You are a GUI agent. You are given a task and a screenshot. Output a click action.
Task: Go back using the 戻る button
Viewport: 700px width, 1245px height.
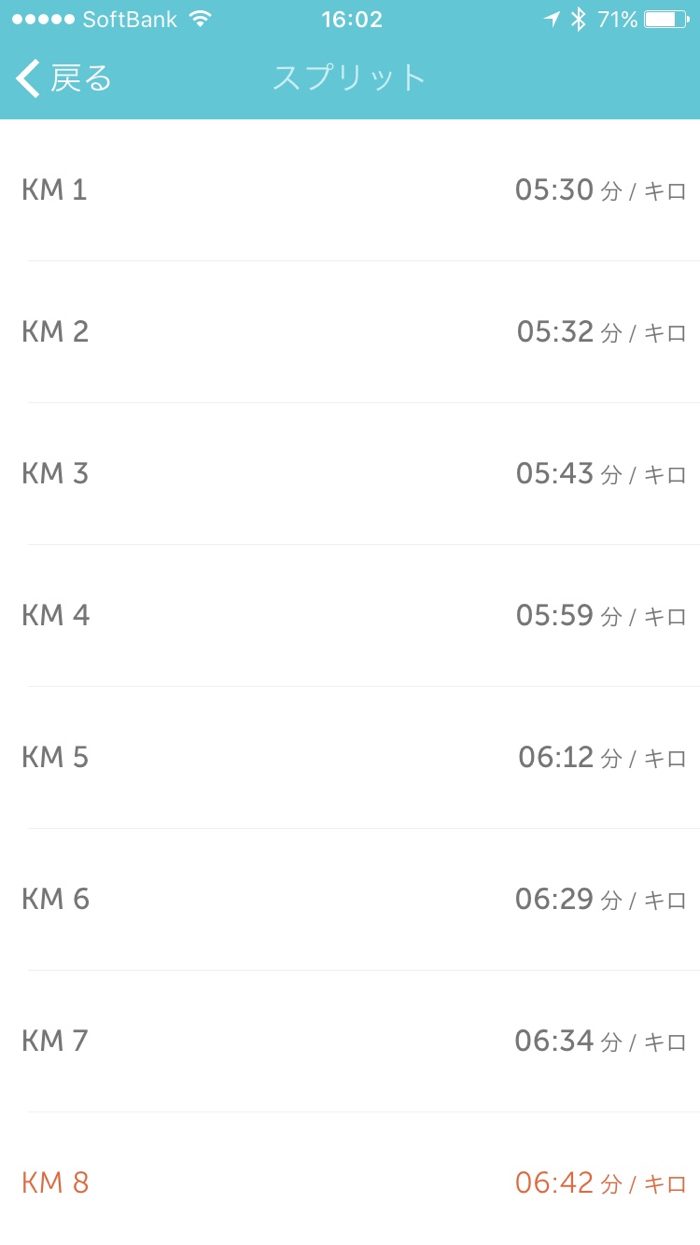click(64, 78)
